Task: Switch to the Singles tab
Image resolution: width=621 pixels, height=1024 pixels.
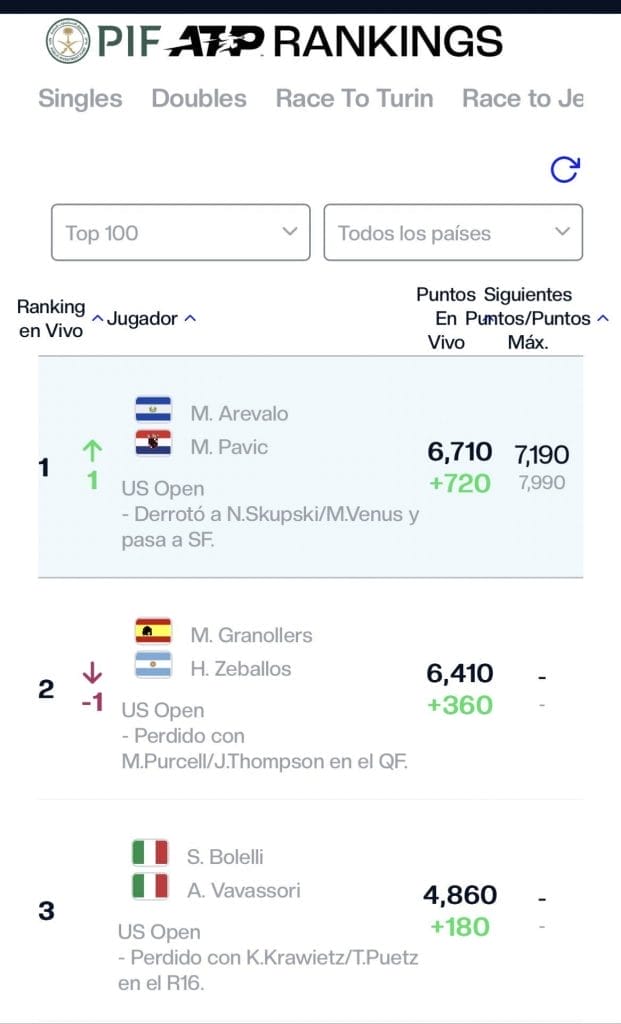Action: point(80,98)
